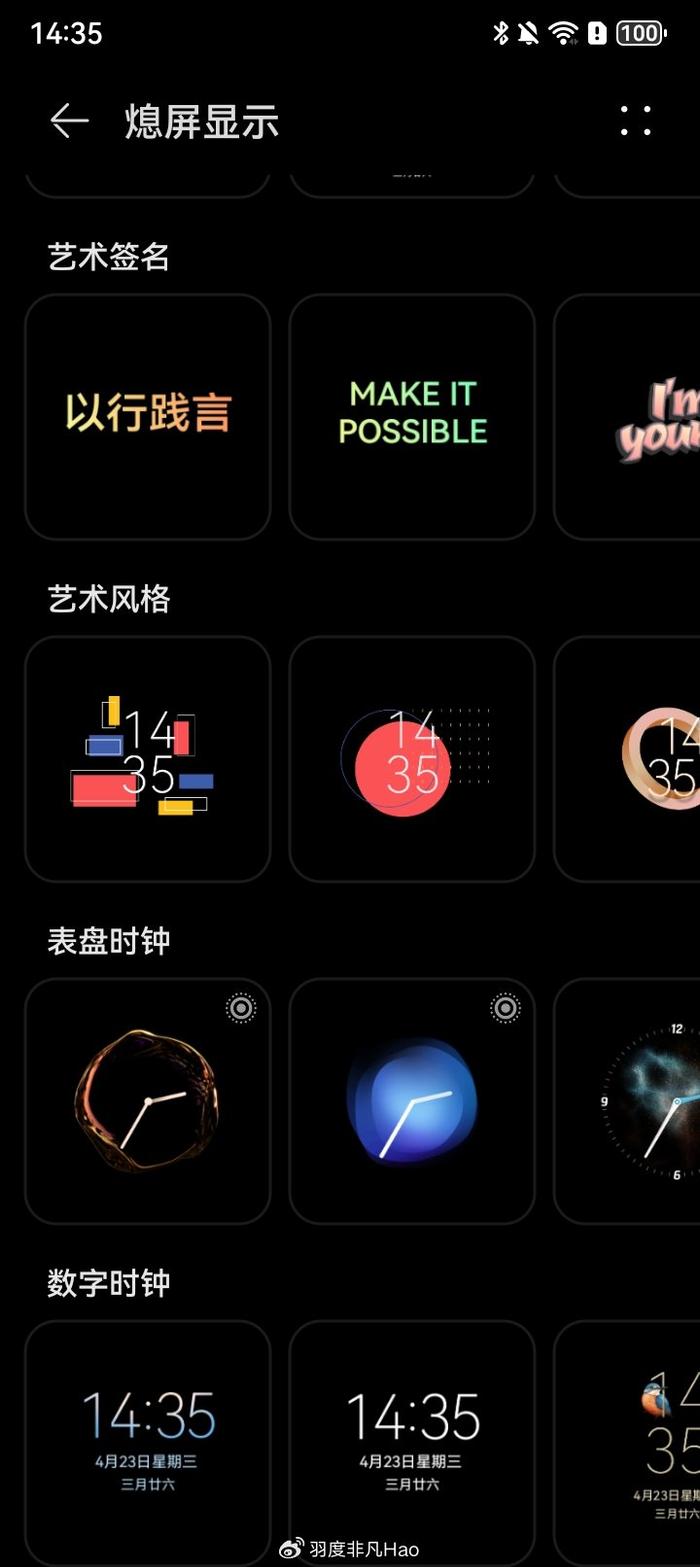The width and height of the screenshot is (700, 1567).
Task: Select the 以行践言 art signature
Action: click(x=148, y=417)
